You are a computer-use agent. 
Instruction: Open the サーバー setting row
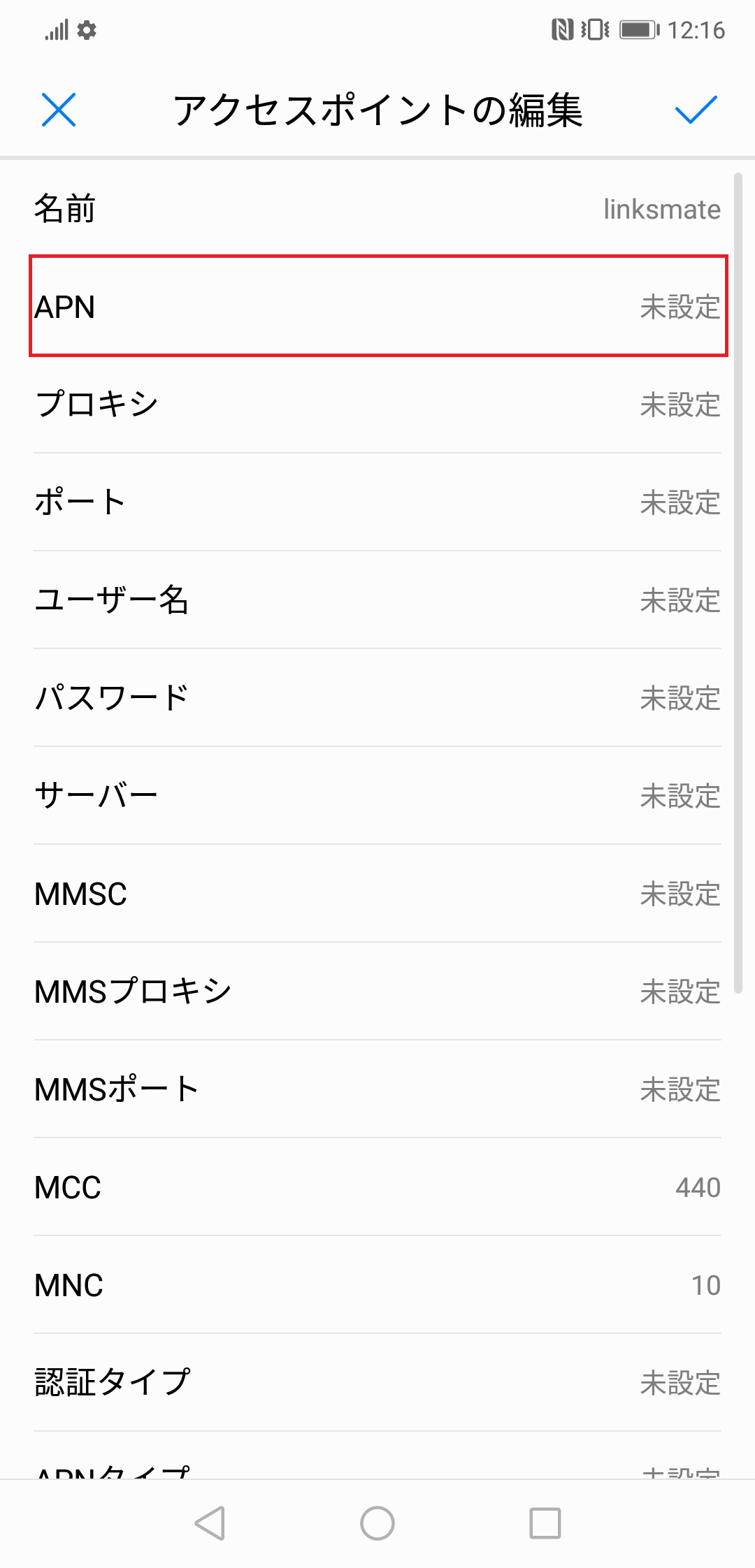click(x=377, y=794)
